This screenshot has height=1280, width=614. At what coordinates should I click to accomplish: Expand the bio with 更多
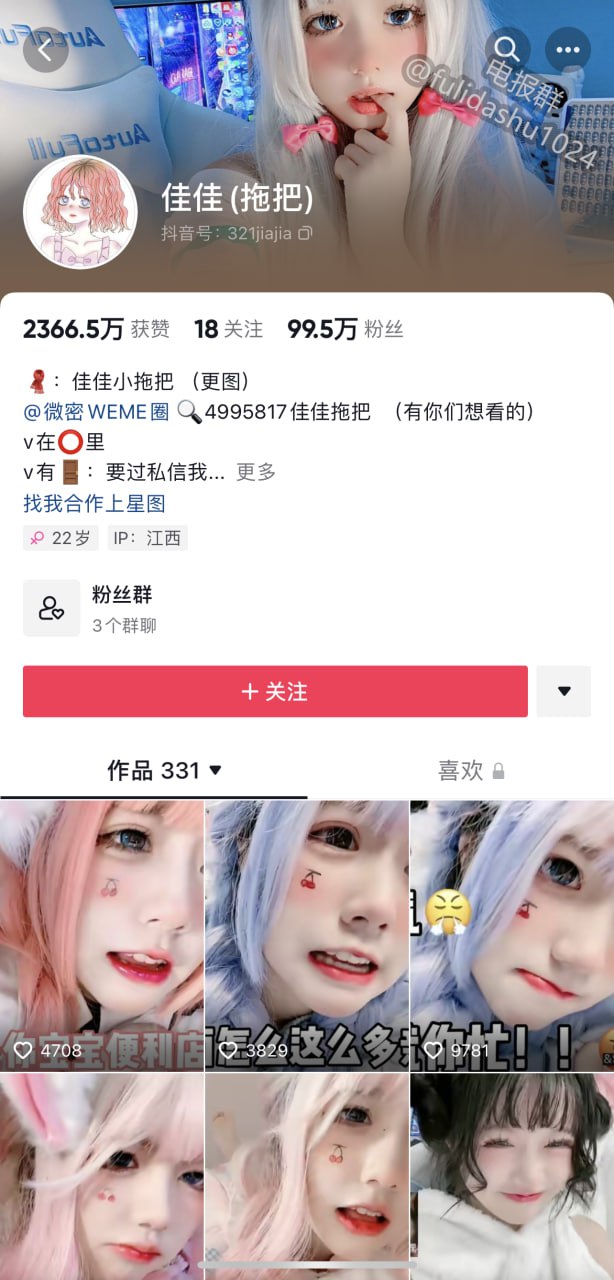coord(256,472)
